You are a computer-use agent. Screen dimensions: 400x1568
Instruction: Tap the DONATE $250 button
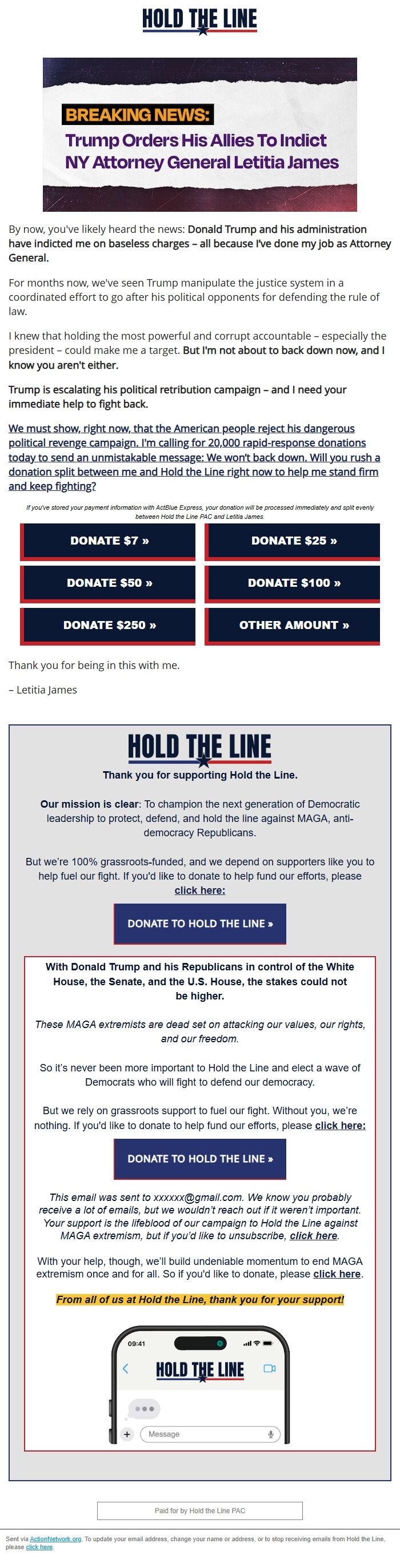click(x=109, y=625)
